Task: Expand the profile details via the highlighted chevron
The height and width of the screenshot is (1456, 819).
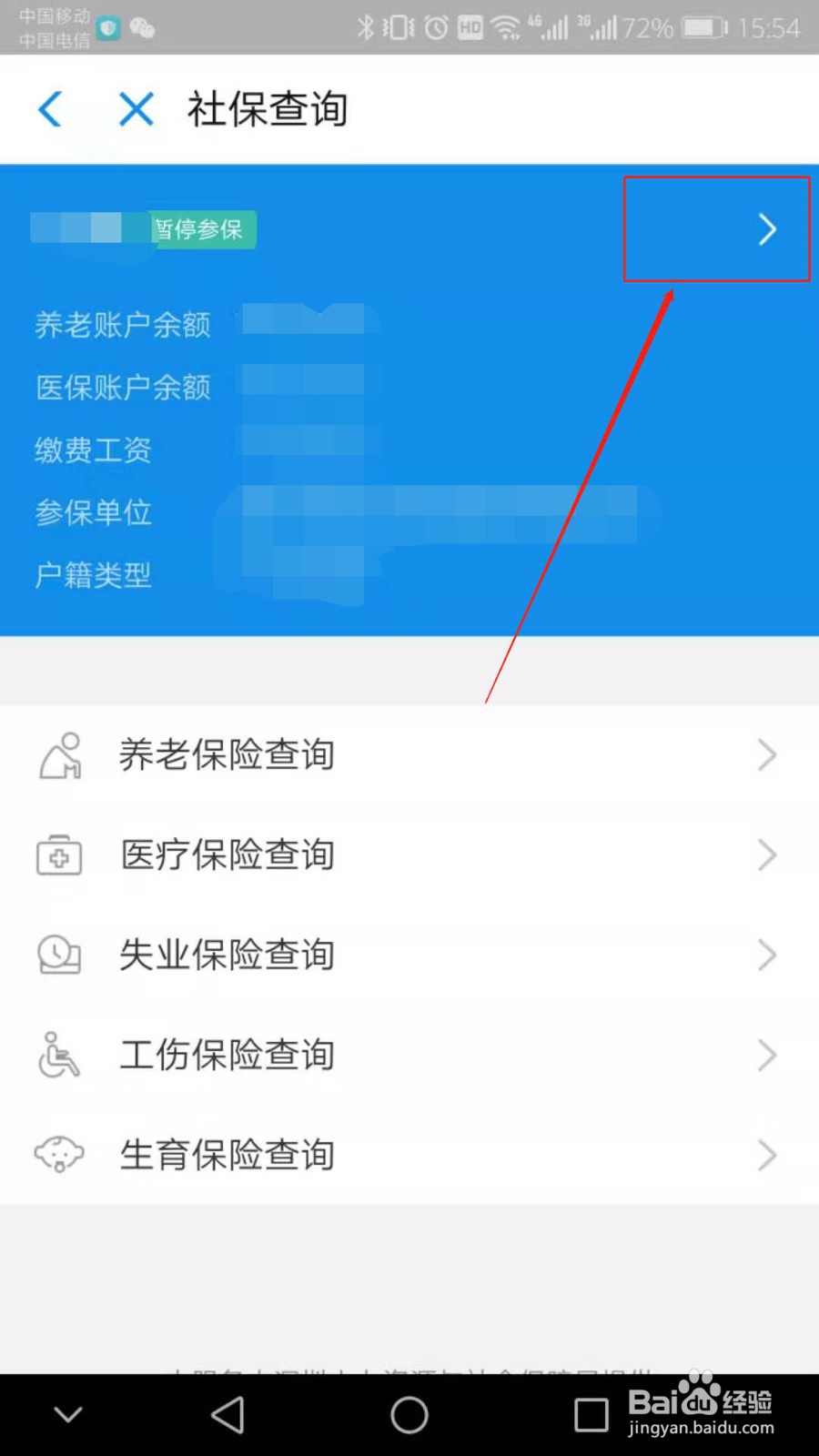Action: point(767,229)
